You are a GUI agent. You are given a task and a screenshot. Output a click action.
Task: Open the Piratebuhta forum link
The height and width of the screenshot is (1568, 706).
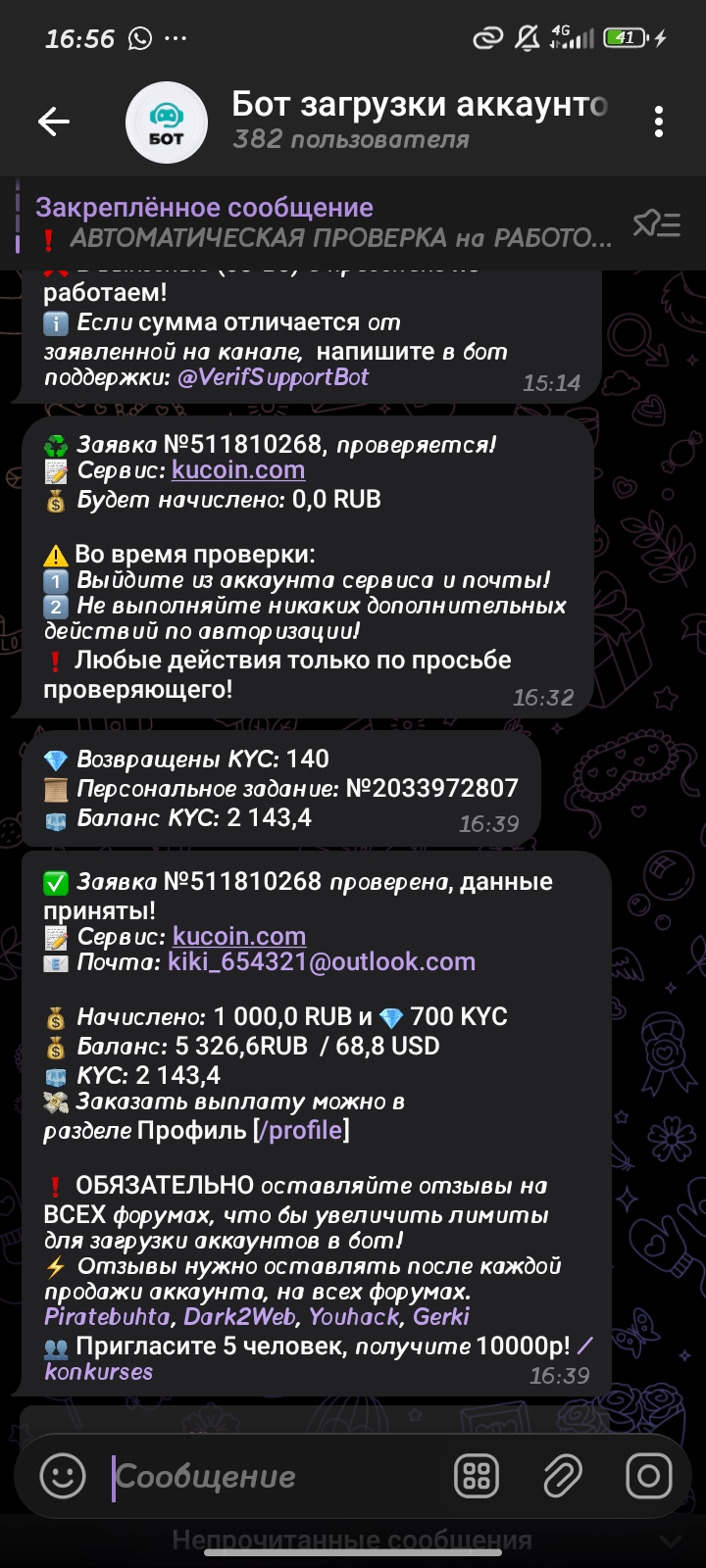click(x=108, y=1316)
